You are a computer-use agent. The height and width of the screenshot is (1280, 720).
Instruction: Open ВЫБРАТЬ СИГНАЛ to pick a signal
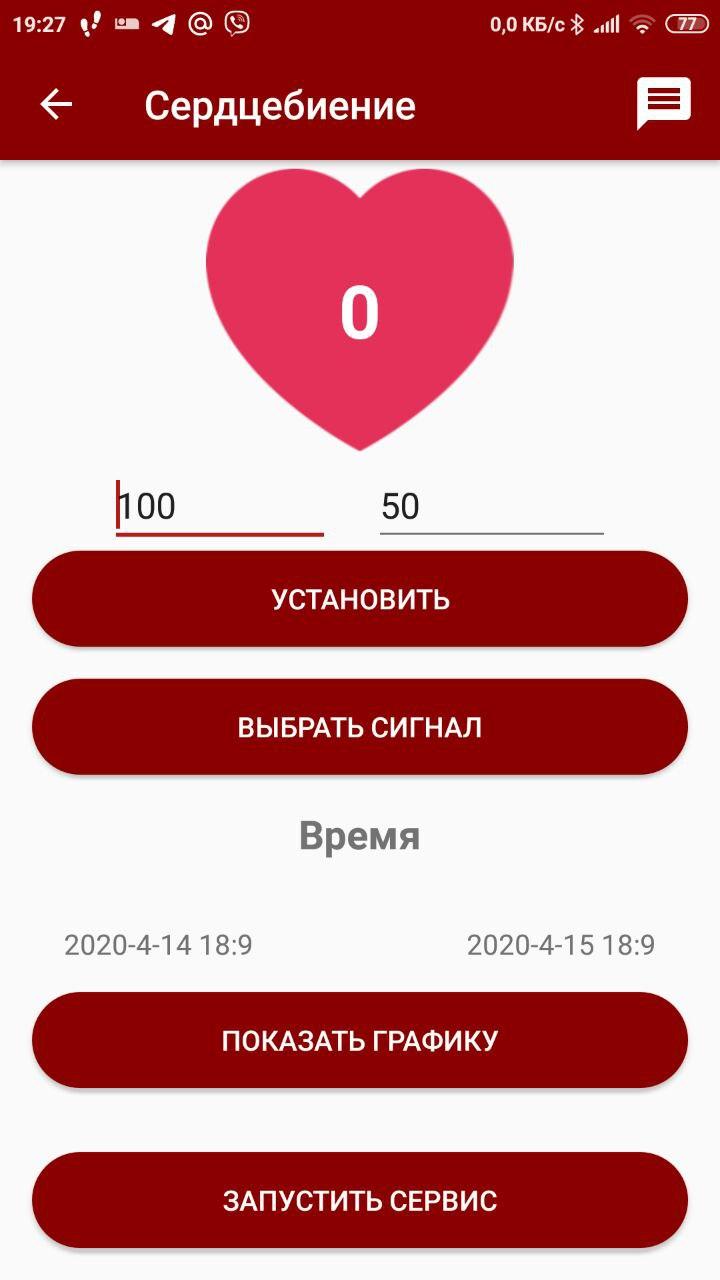[360, 727]
